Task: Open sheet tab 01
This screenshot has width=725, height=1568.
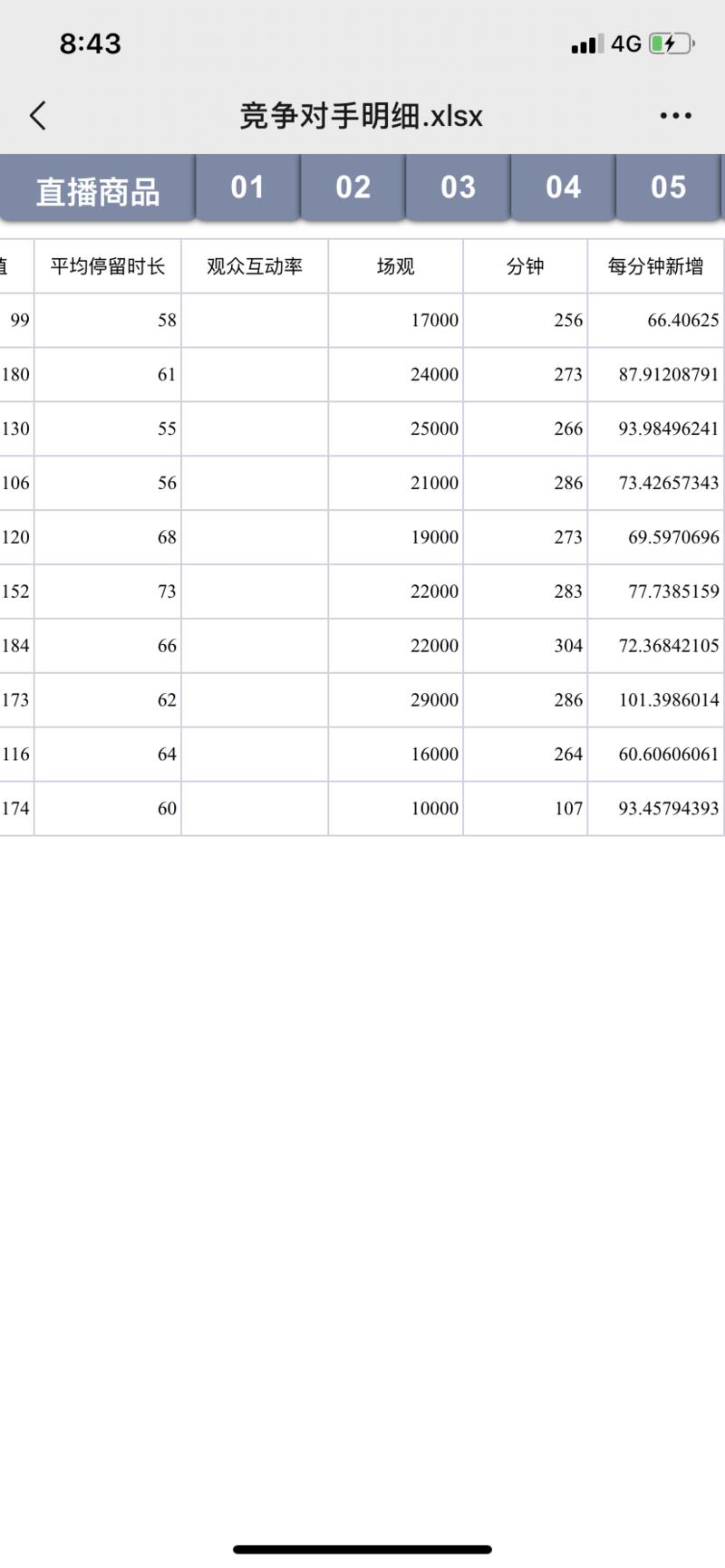Action: 247,187
